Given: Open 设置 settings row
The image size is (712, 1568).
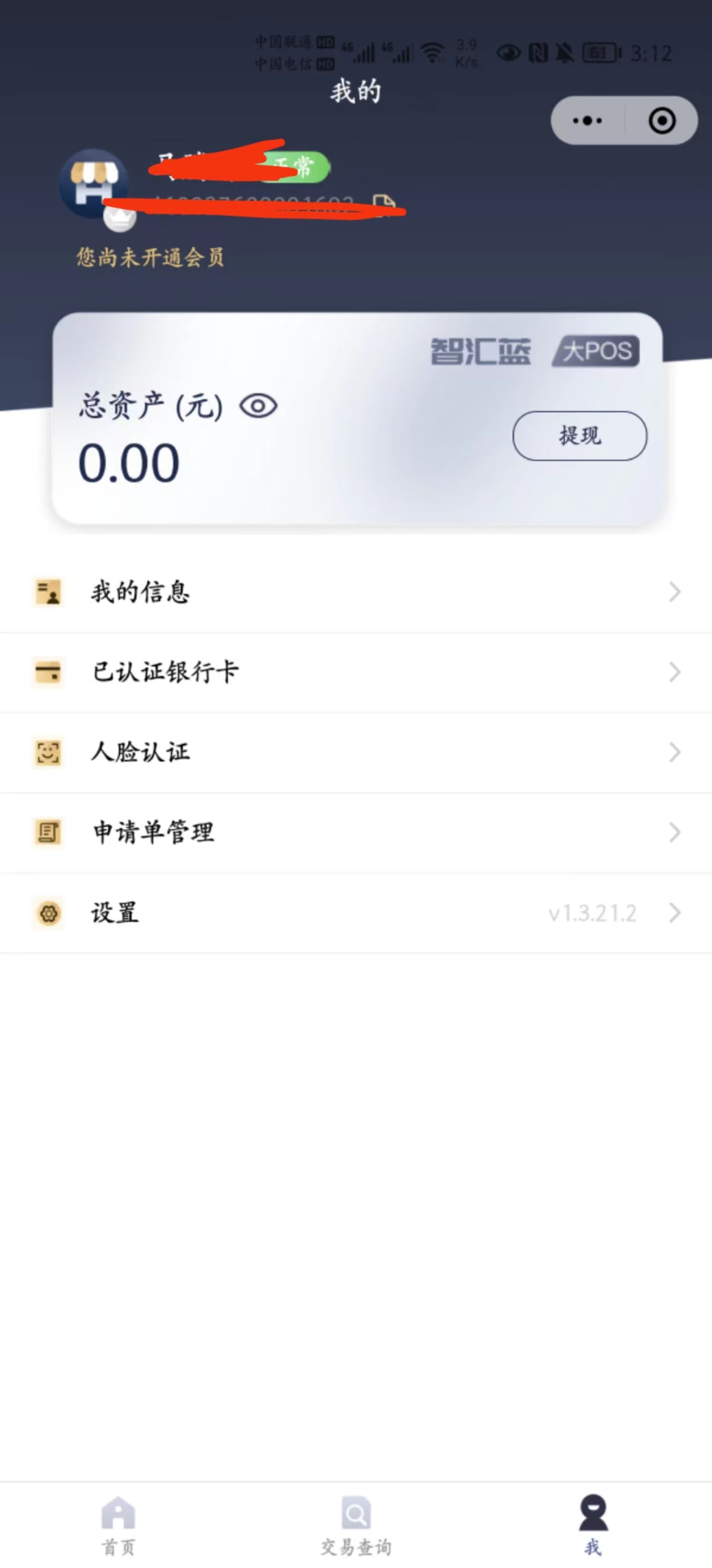Looking at the screenshot, I should tap(356, 913).
